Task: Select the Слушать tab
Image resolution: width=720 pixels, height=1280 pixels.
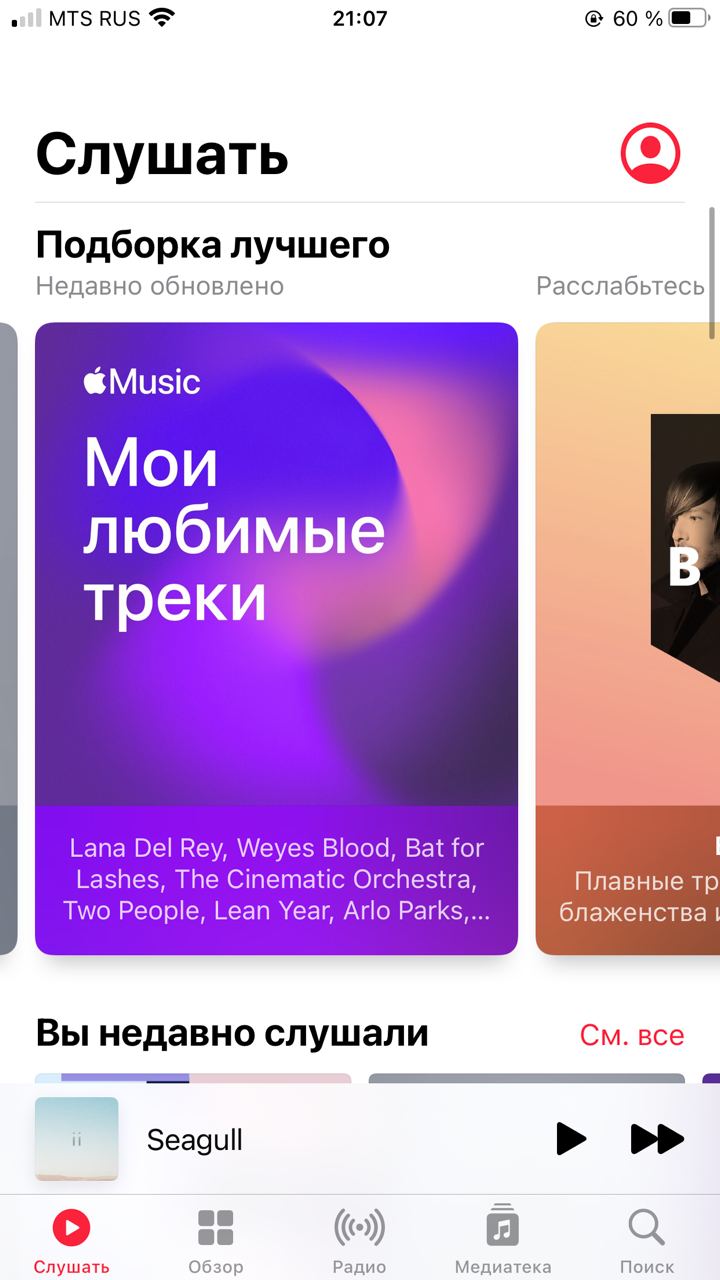Action: click(71, 1240)
